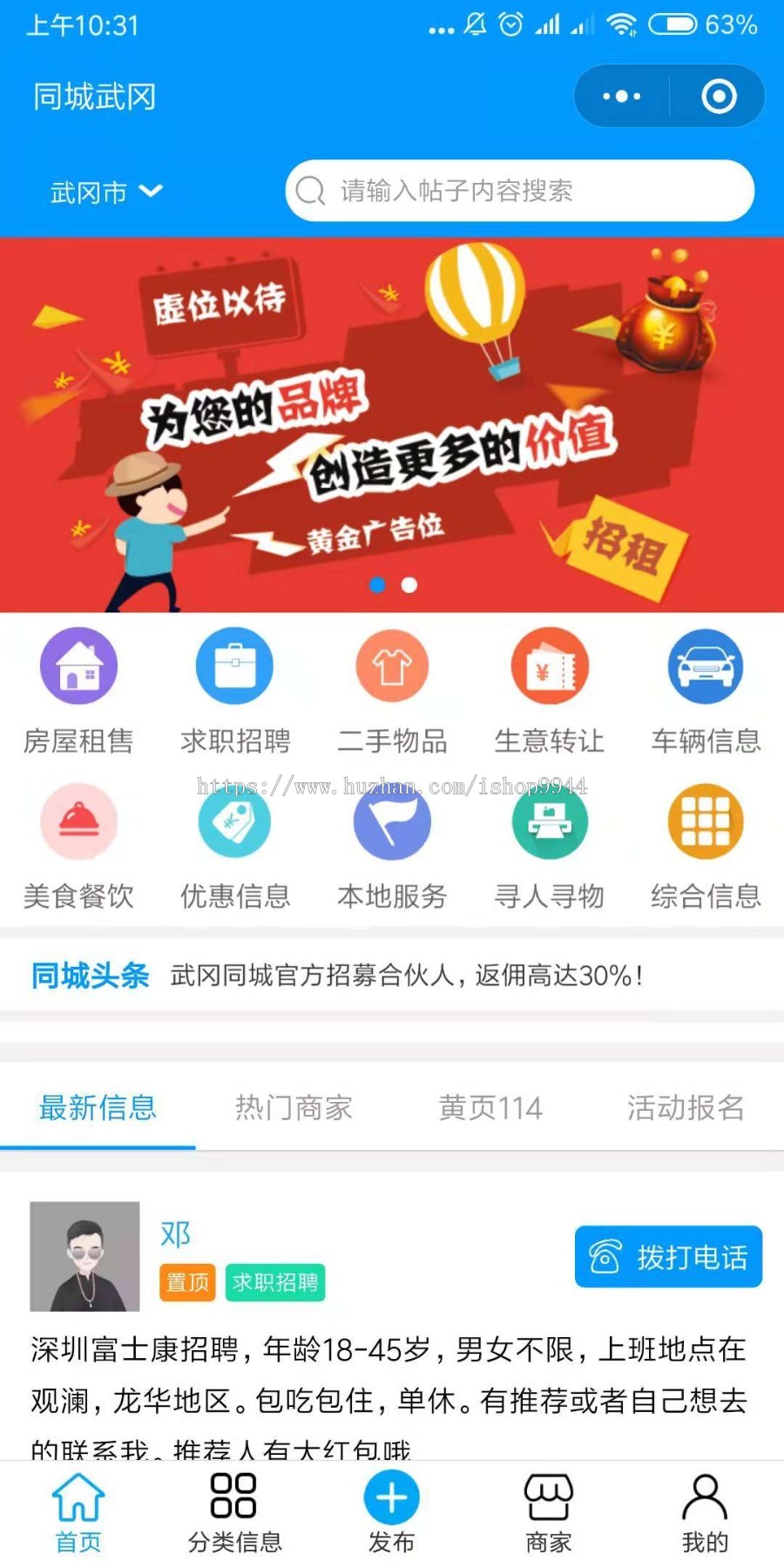Switch to the 黄页114 tab
This screenshot has height=1568, width=784.
[490, 1108]
